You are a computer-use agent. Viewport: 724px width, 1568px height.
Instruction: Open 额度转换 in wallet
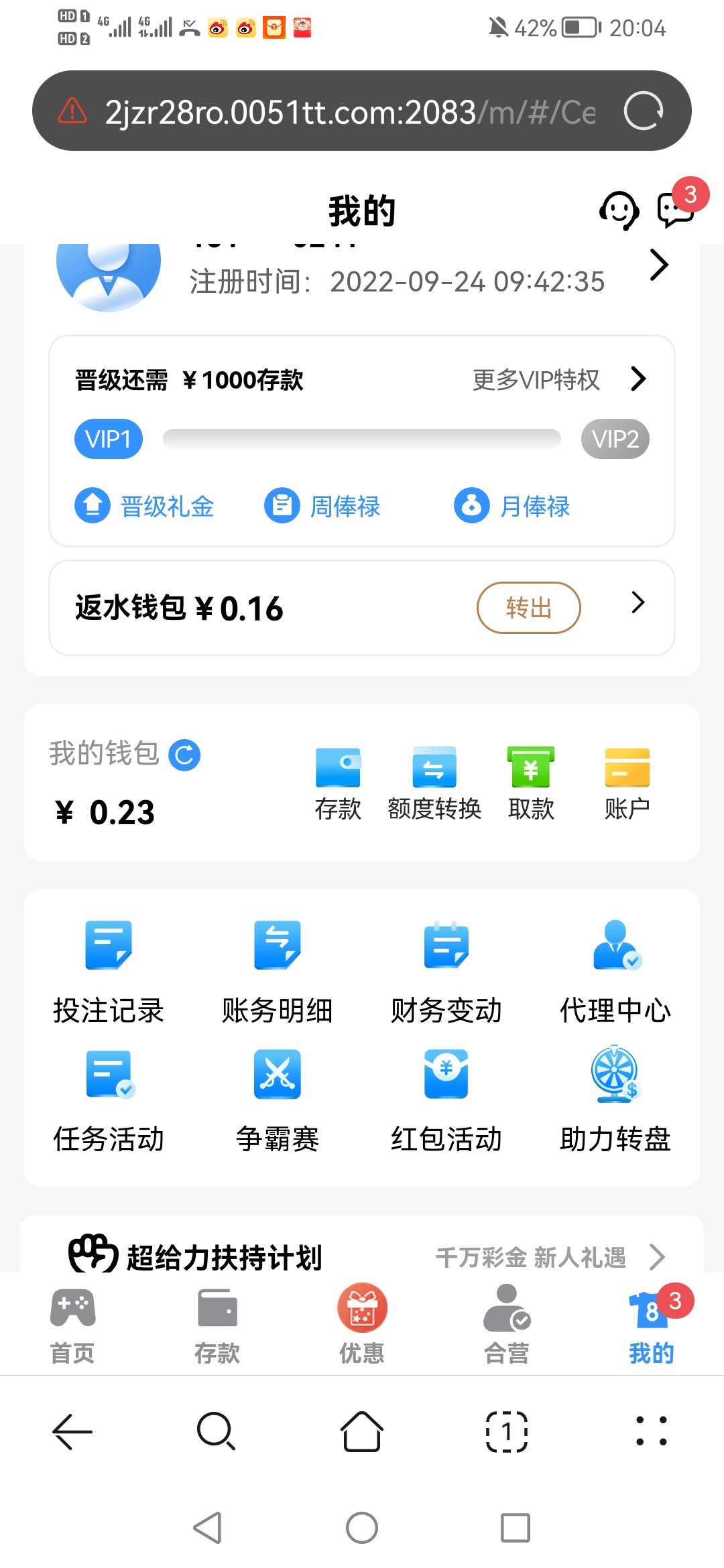[x=434, y=784]
